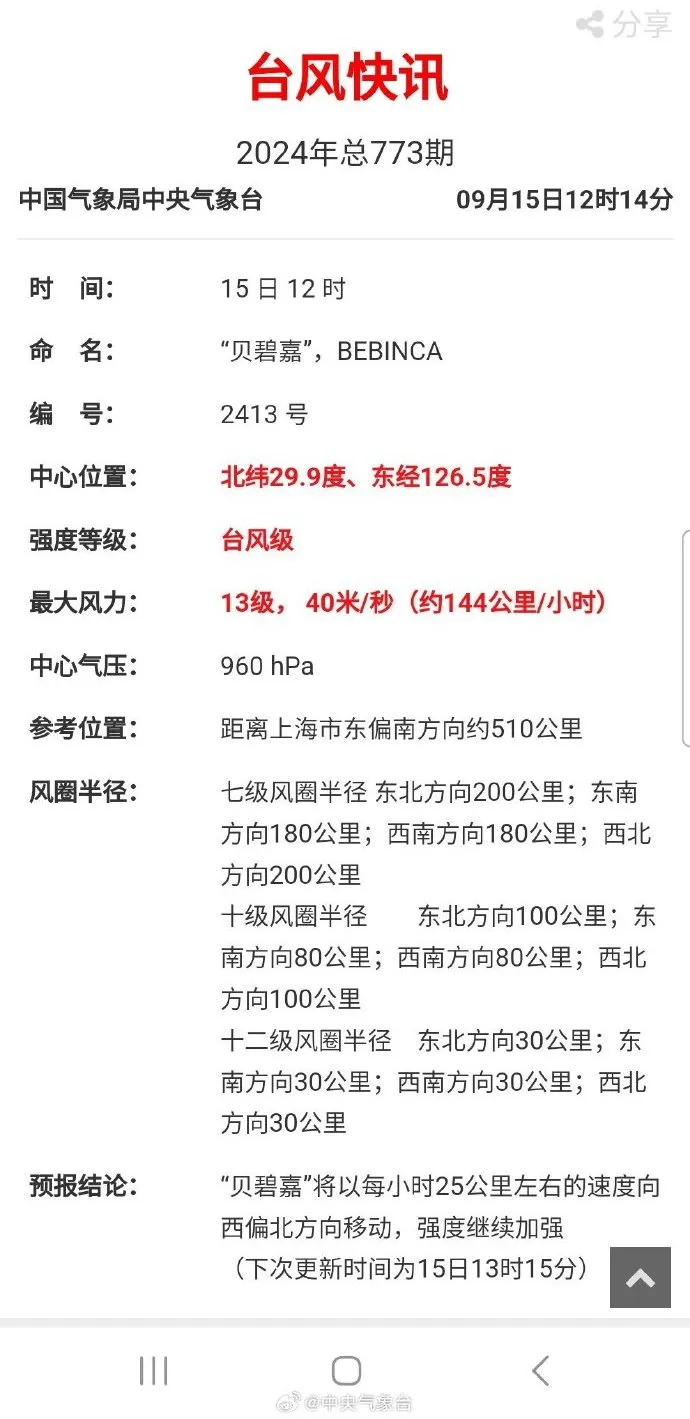This screenshot has height=1419, width=690.
Task: Share this typhoon bulletin
Action: click(624, 23)
